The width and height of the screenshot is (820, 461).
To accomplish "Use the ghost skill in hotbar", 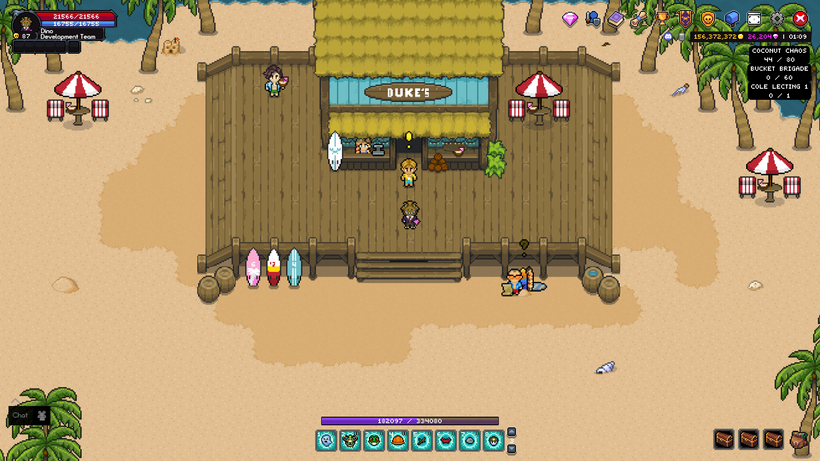I will click(326, 440).
